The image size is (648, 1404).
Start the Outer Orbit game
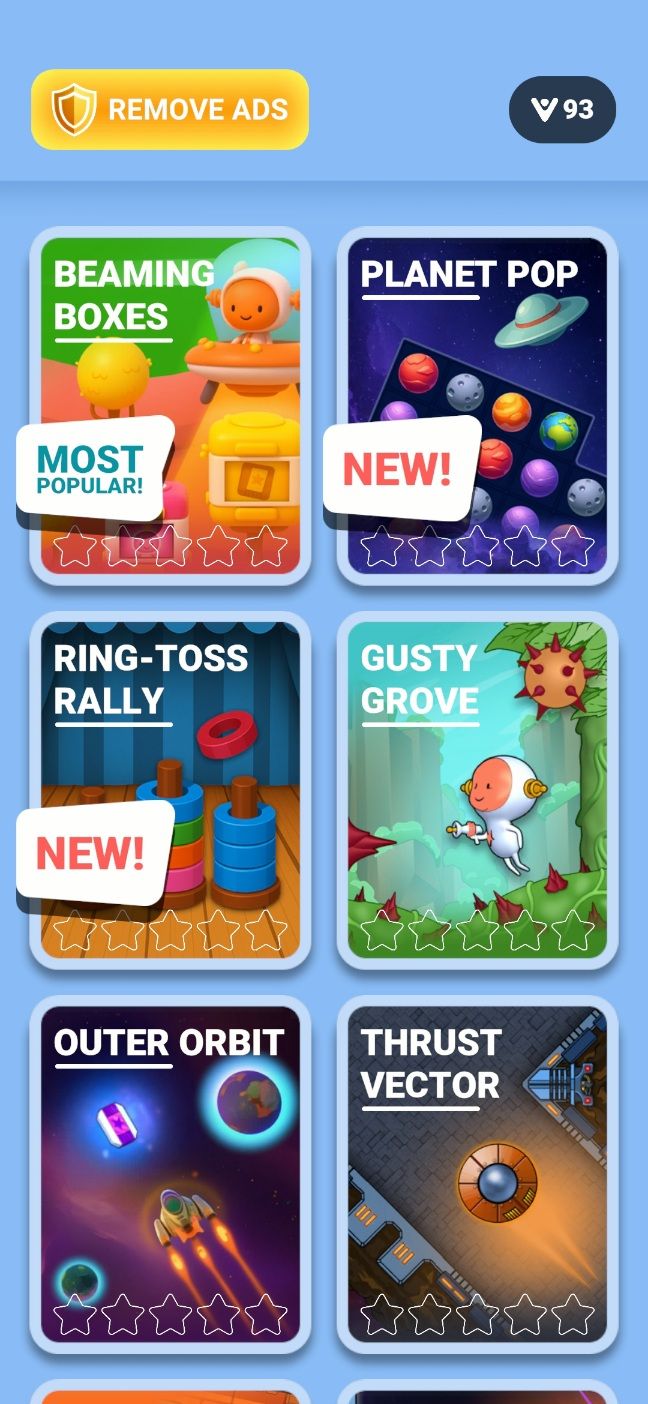[170, 1174]
